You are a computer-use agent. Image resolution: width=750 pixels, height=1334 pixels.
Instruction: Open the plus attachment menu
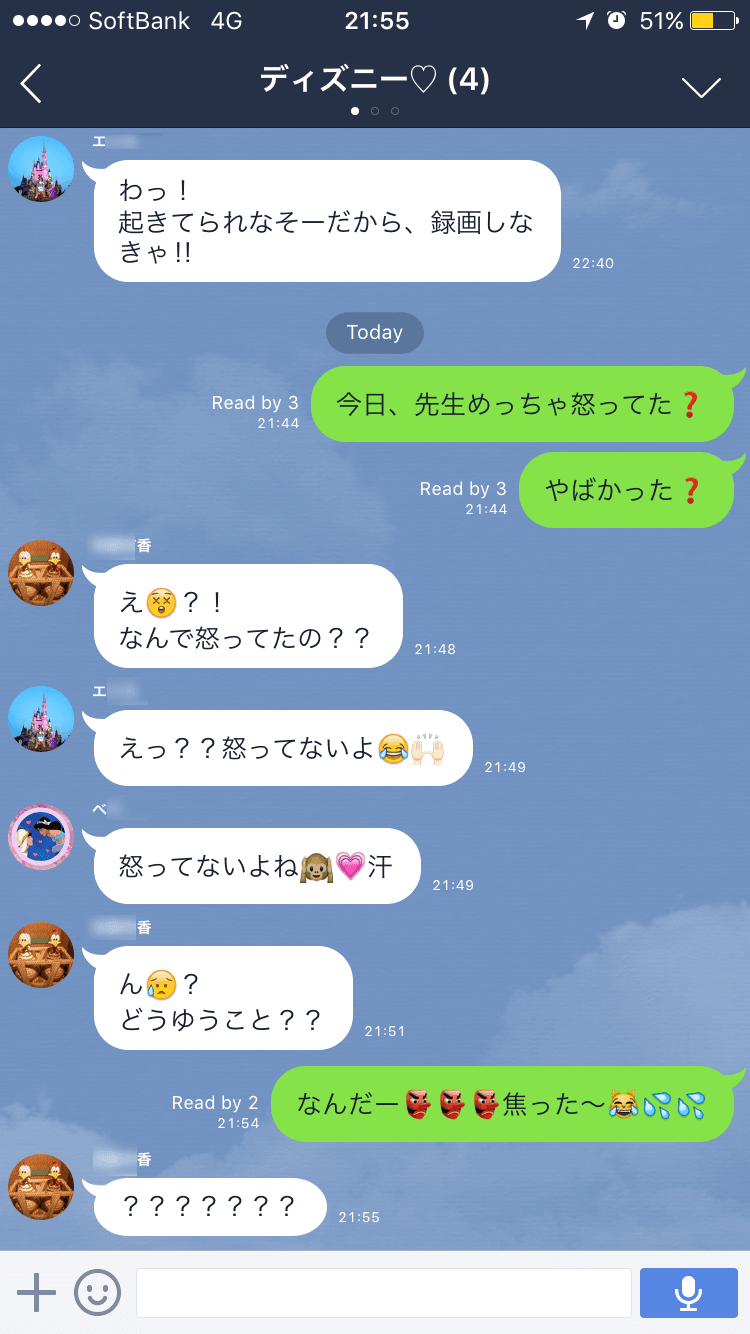pyautogui.click(x=37, y=1292)
